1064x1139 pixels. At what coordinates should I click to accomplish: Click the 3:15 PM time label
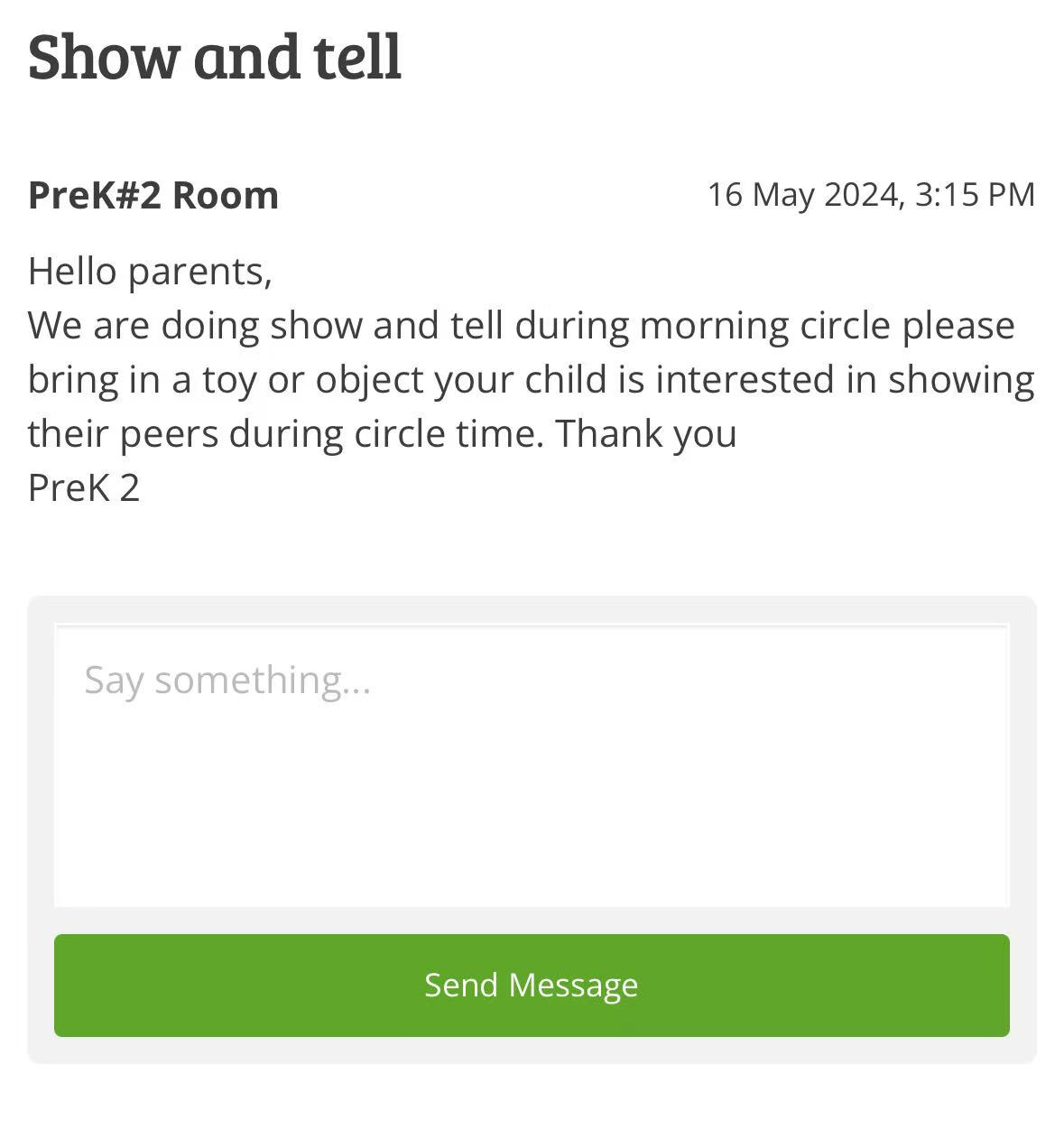point(973,193)
